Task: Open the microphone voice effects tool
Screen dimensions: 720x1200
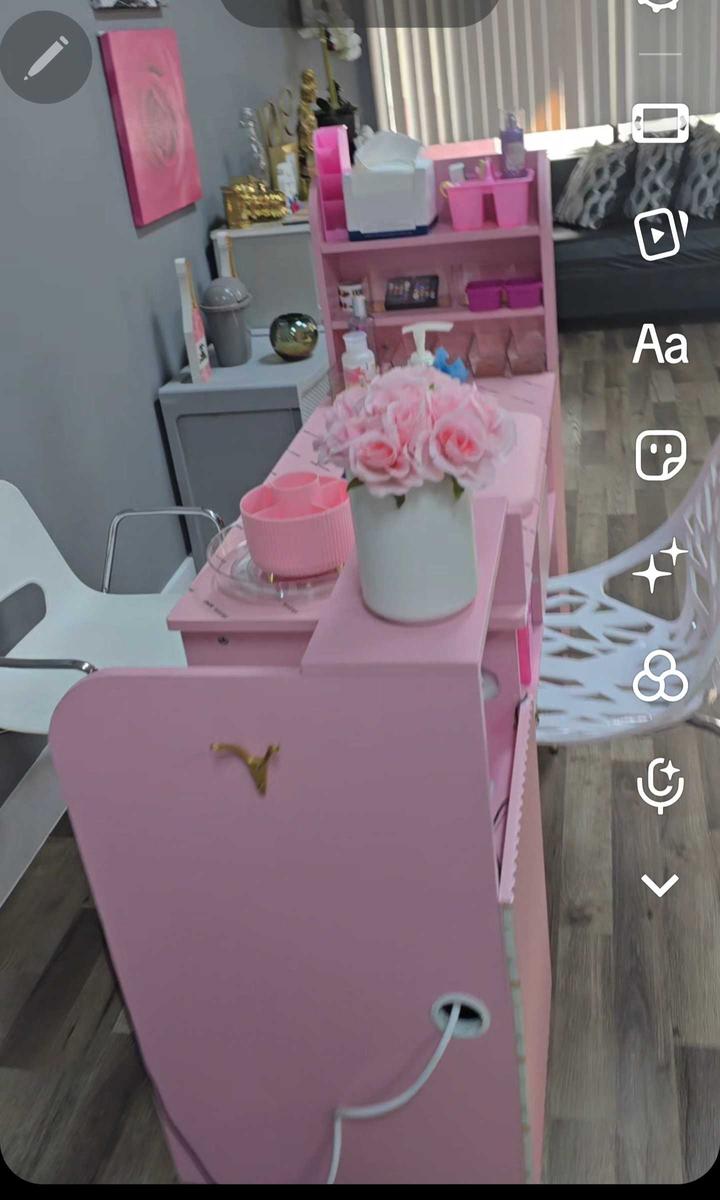Action: point(661,785)
